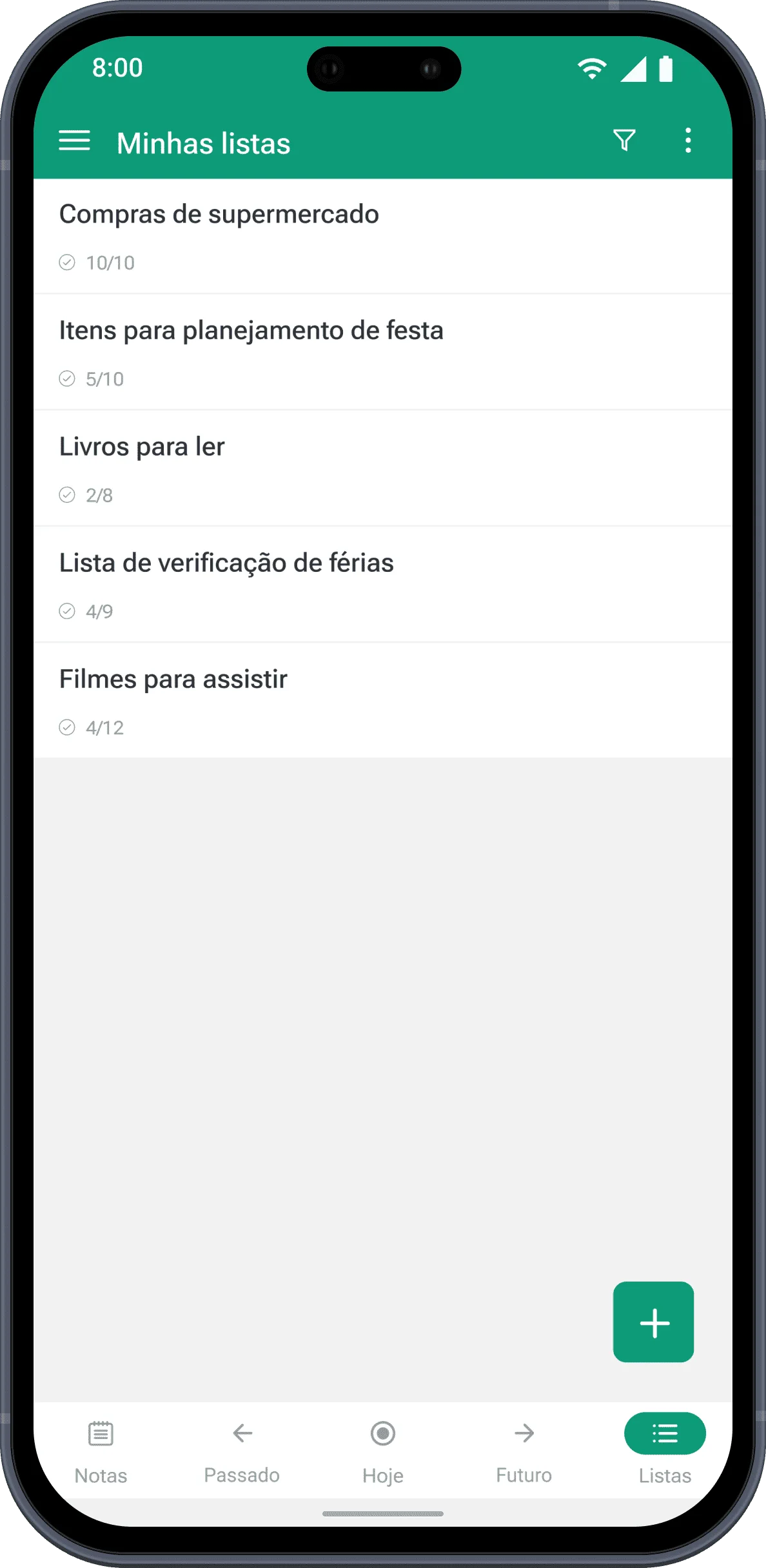
Task: Click the checkmark icon beside 10/10
Action: pos(68,262)
